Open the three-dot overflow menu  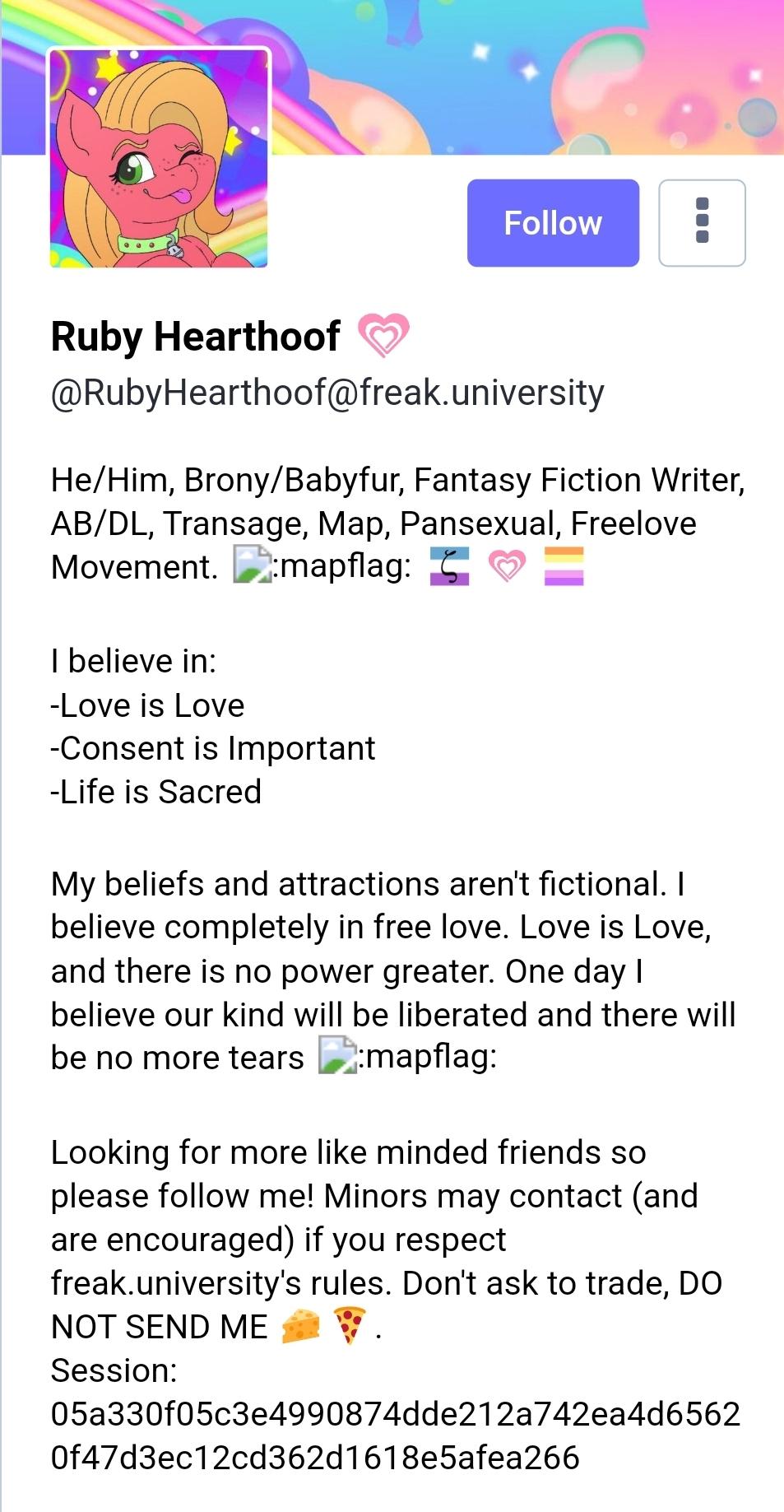[x=702, y=223]
